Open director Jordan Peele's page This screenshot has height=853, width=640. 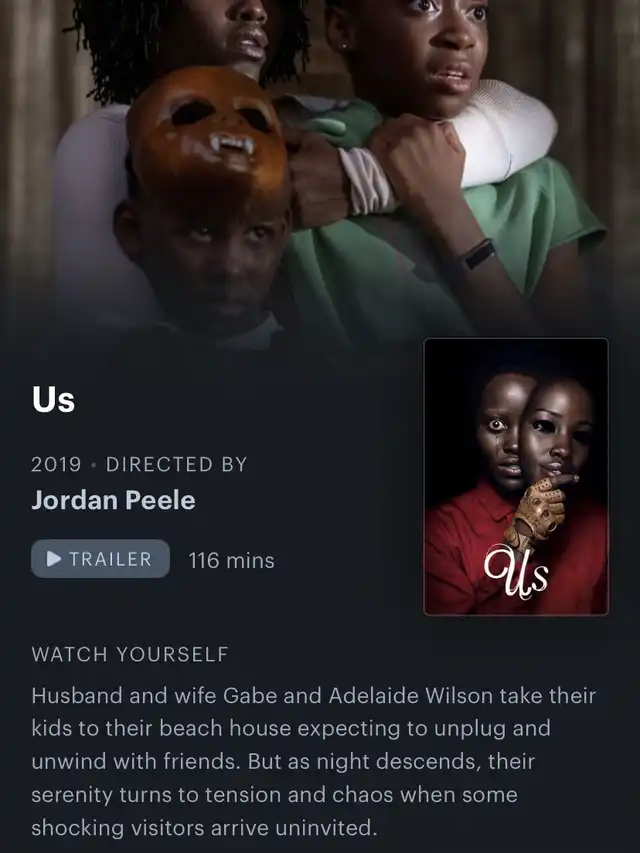(x=113, y=500)
